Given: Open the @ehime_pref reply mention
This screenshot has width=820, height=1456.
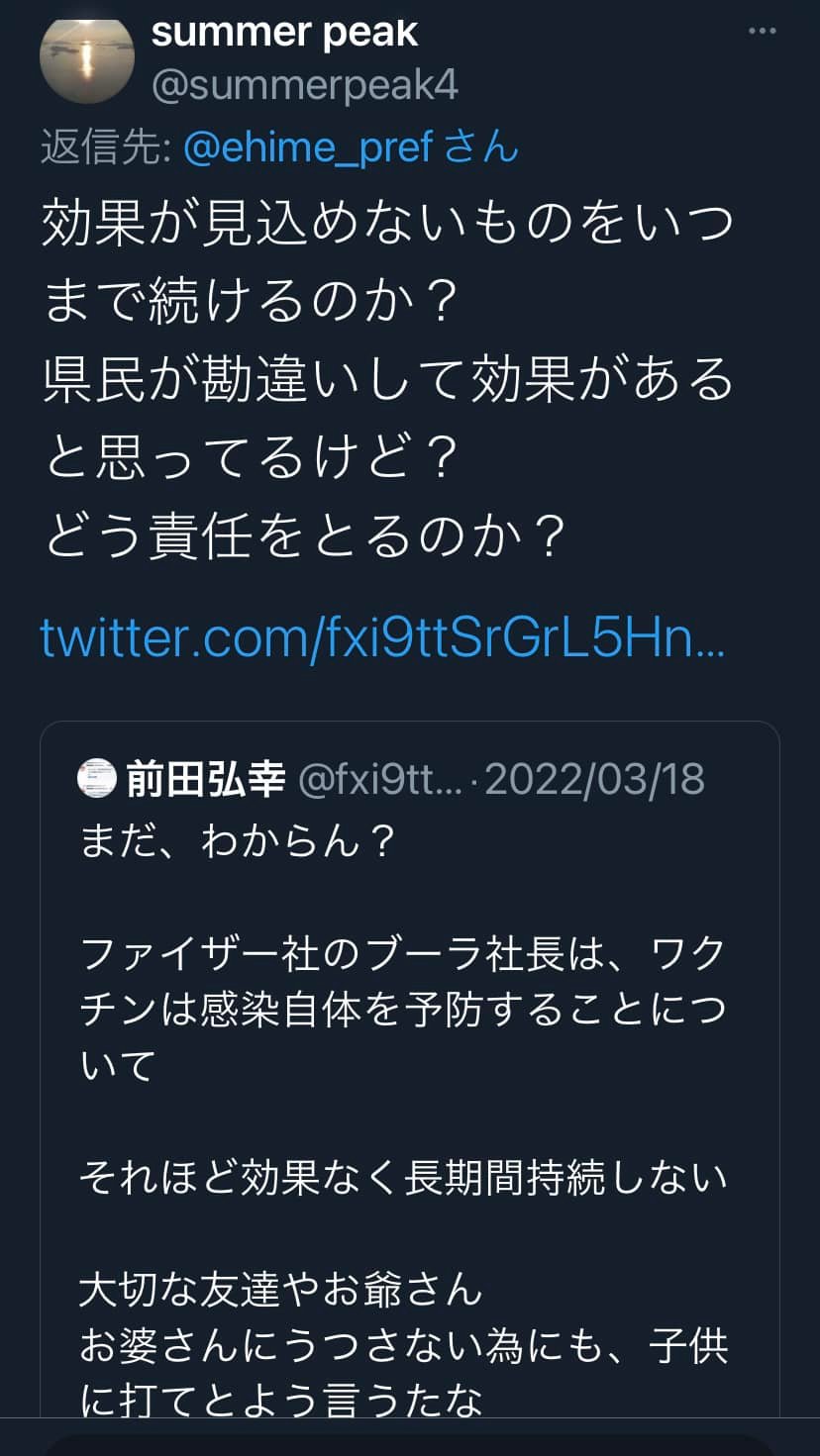Looking at the screenshot, I should [x=308, y=147].
